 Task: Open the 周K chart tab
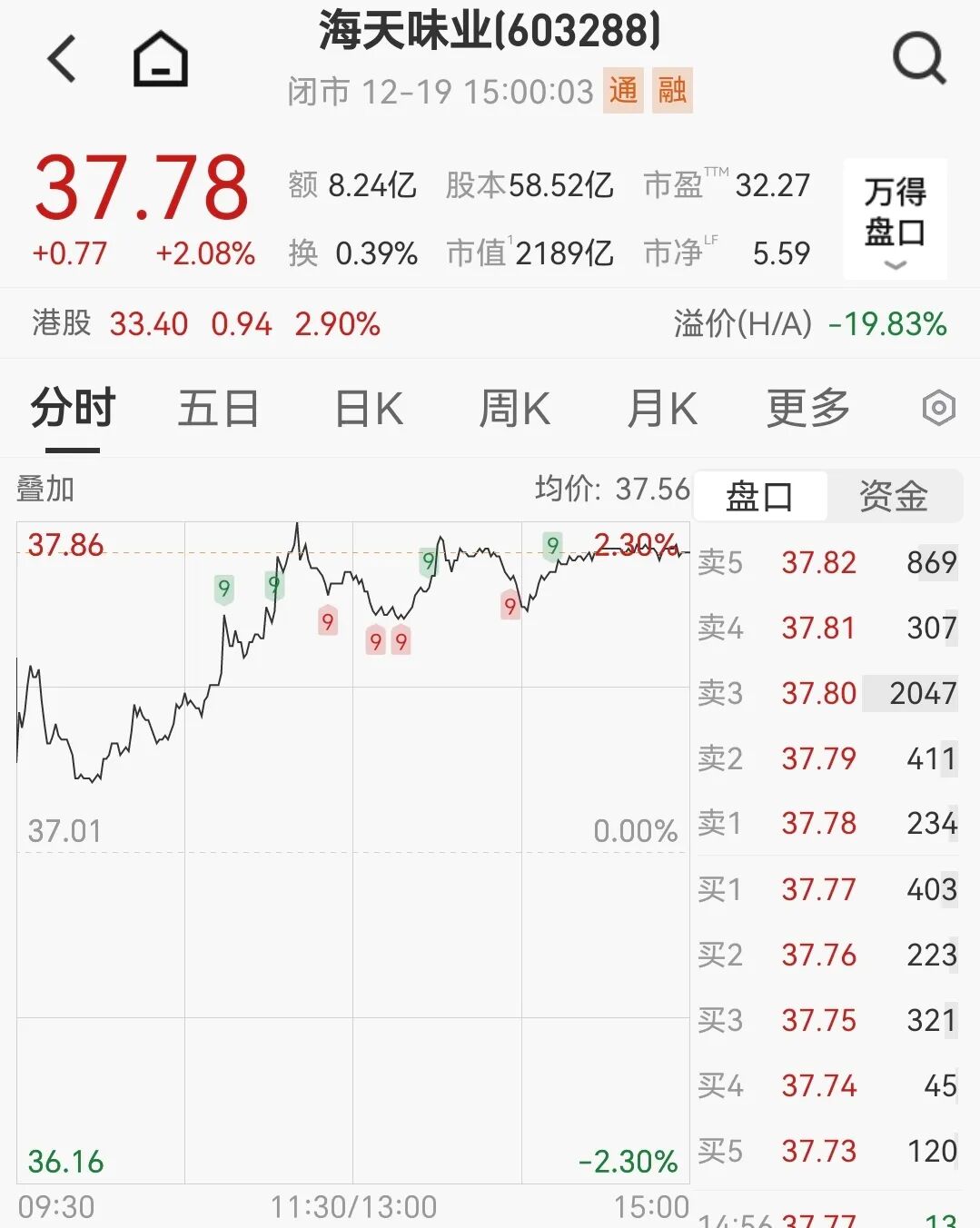514,408
